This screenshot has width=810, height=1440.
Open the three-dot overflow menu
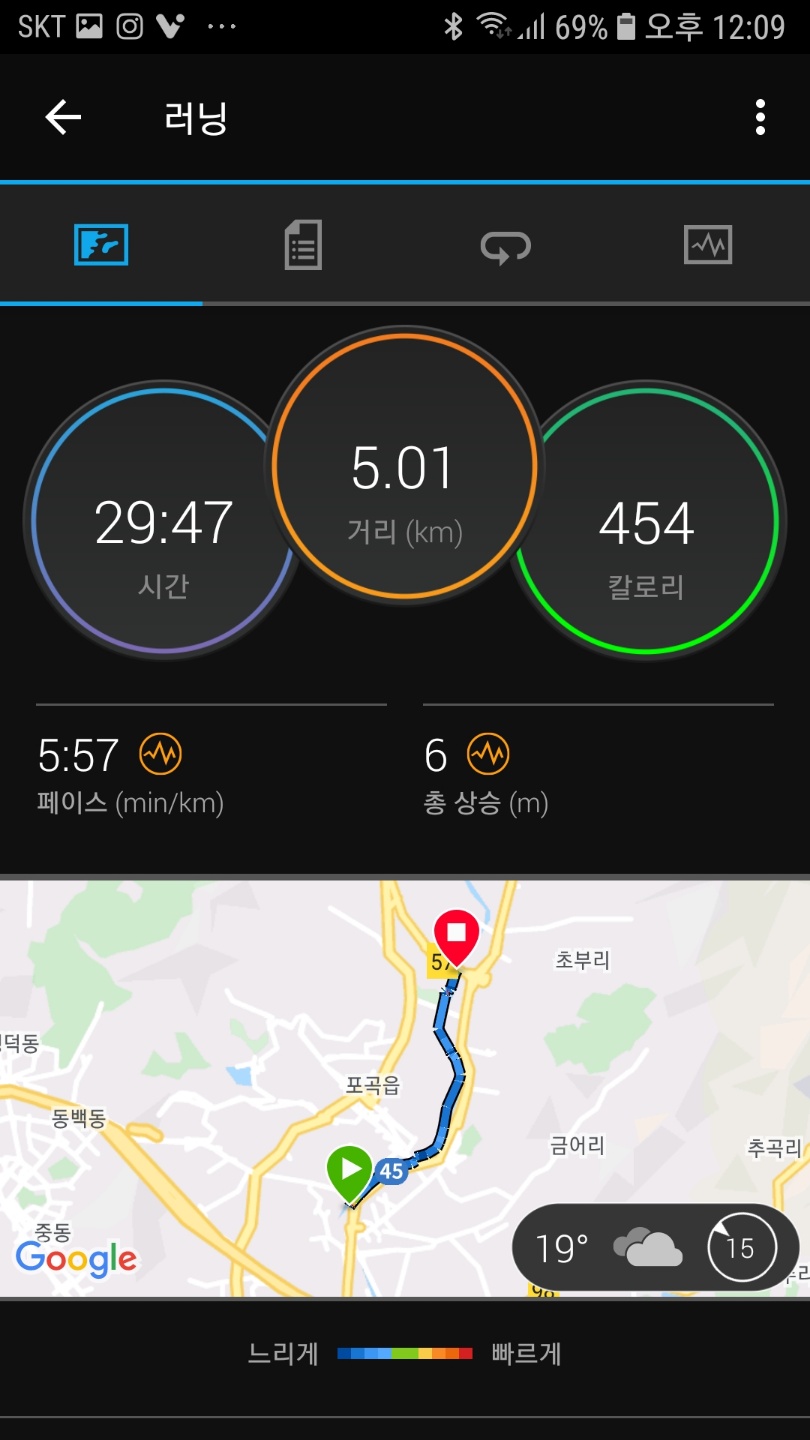click(760, 118)
